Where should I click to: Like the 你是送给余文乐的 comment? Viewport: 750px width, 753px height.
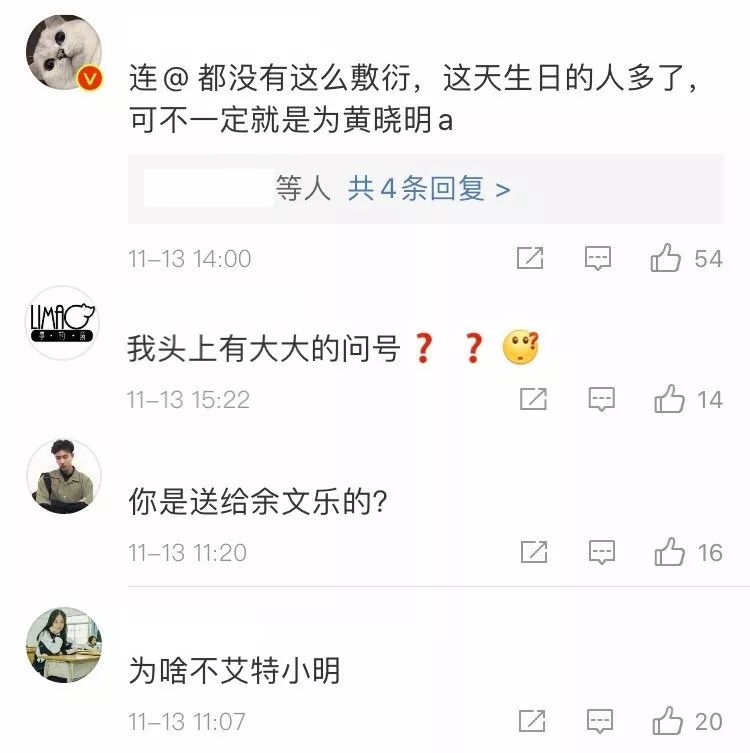[669, 552]
